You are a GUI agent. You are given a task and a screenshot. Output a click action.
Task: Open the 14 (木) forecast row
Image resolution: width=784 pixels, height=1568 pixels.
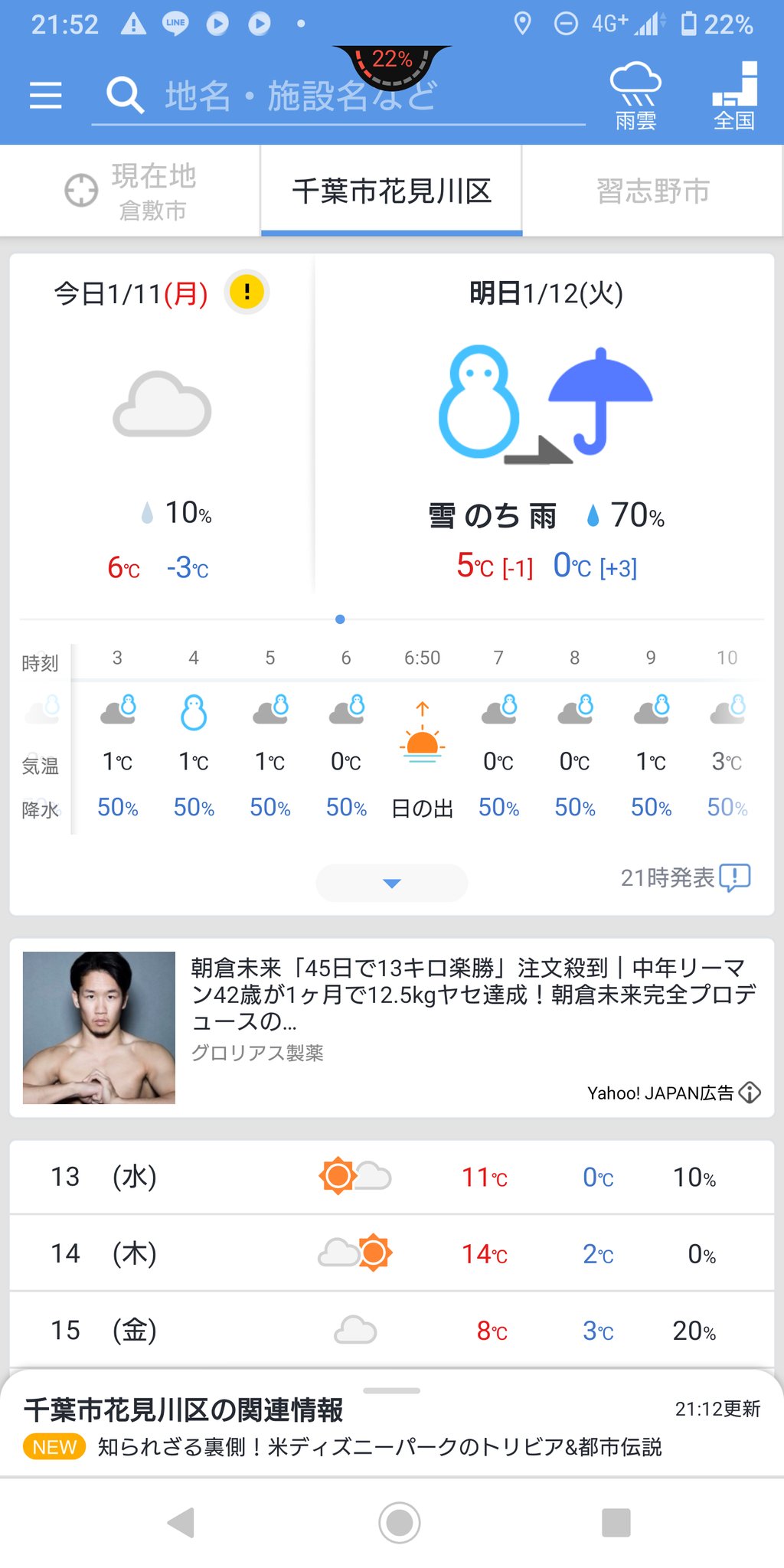coord(391,1253)
